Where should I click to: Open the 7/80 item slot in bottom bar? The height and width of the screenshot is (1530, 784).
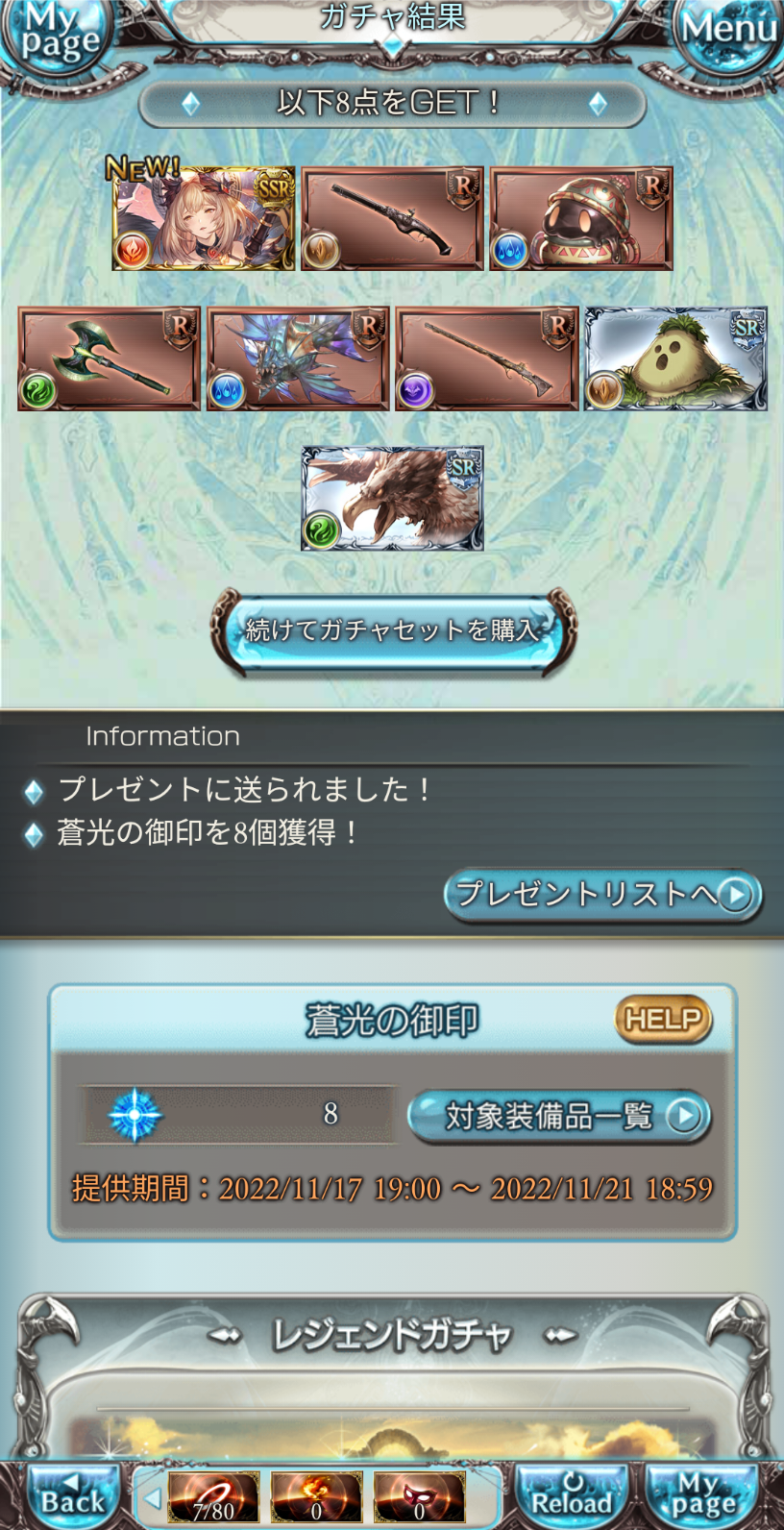pyautogui.click(x=213, y=1498)
